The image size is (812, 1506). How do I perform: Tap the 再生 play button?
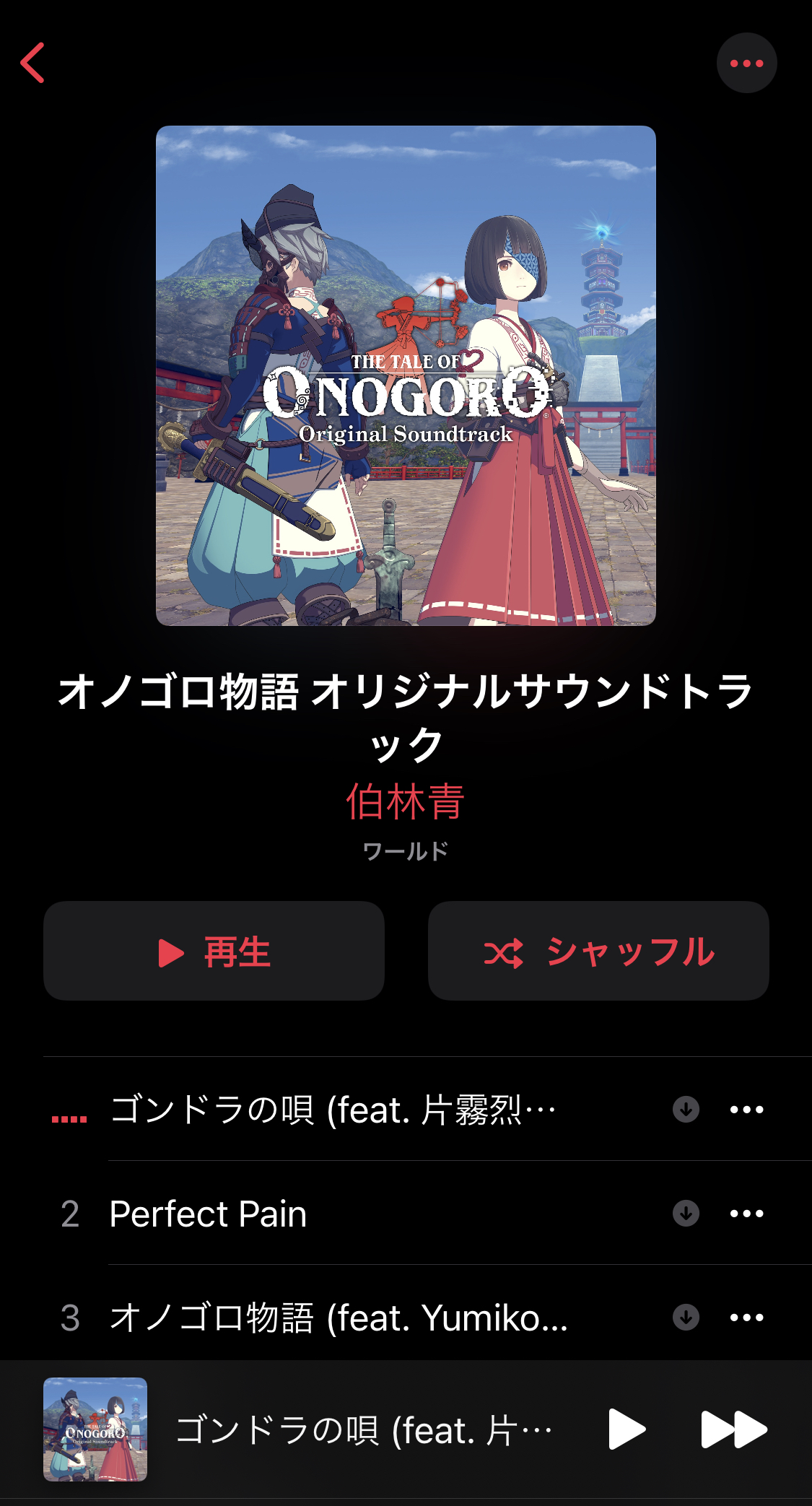(x=214, y=951)
